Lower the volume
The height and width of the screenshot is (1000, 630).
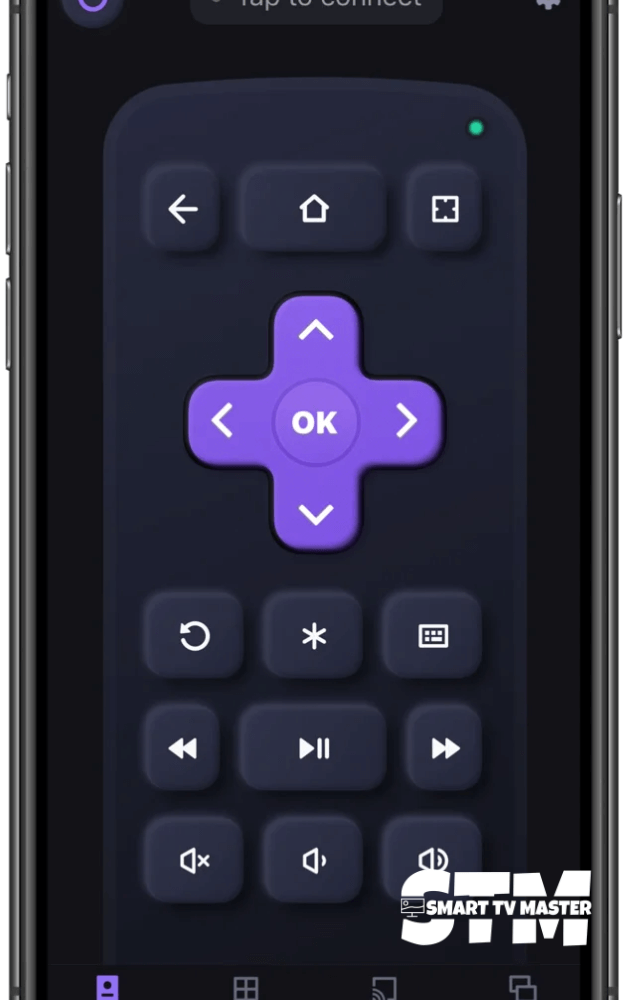coord(313,860)
